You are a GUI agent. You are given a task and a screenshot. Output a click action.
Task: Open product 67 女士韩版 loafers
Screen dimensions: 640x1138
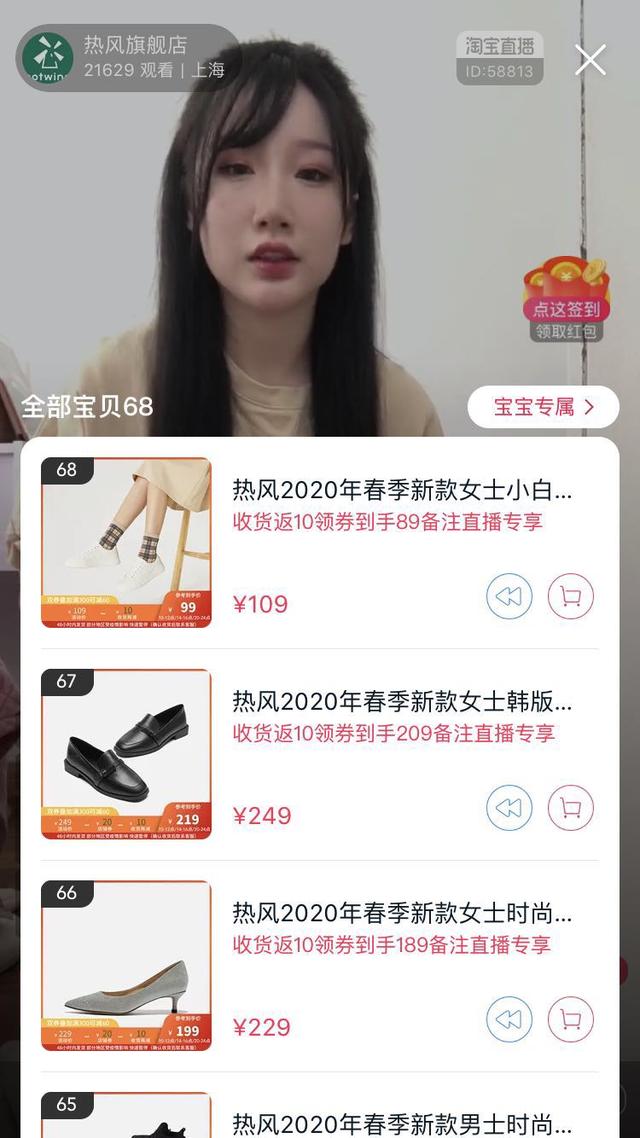pos(402,701)
